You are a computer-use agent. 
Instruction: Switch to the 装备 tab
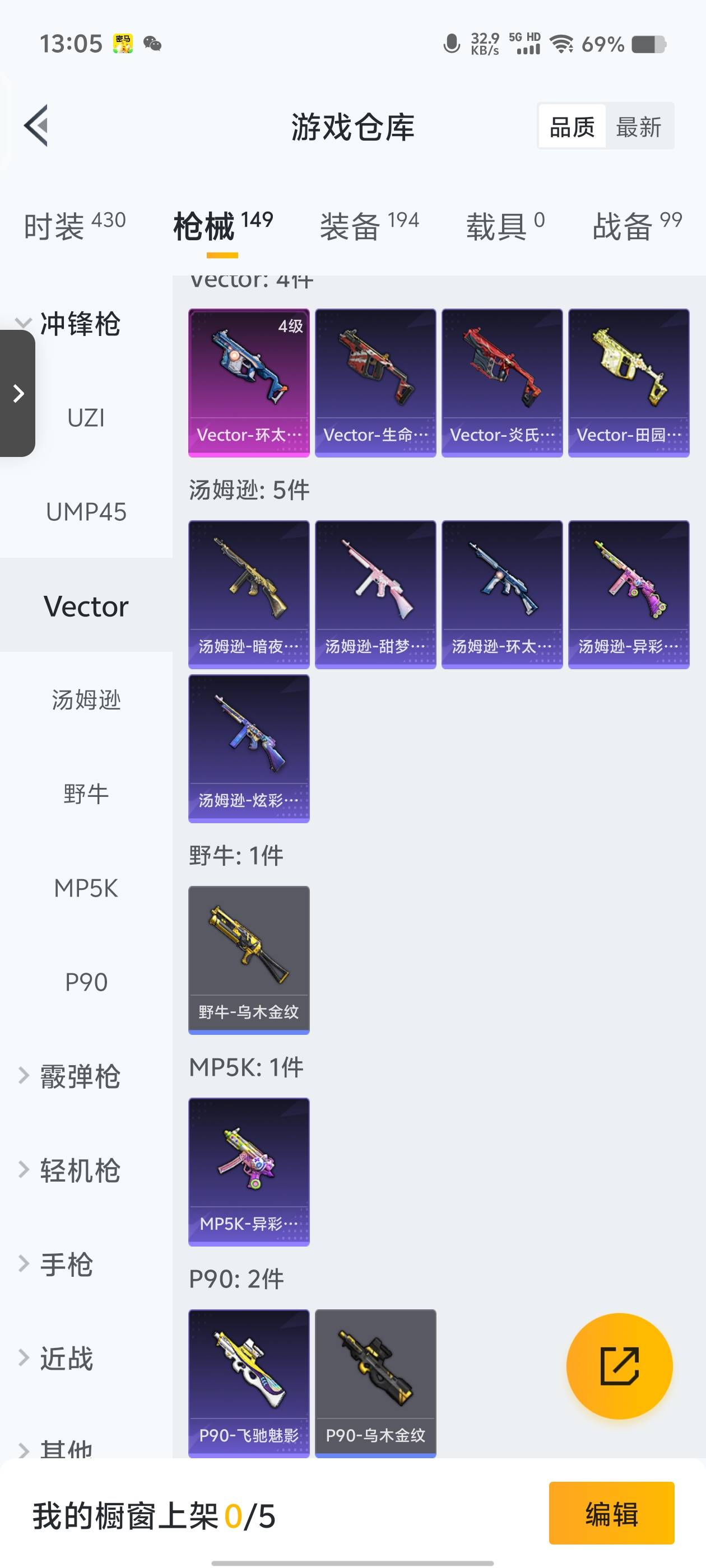click(369, 226)
